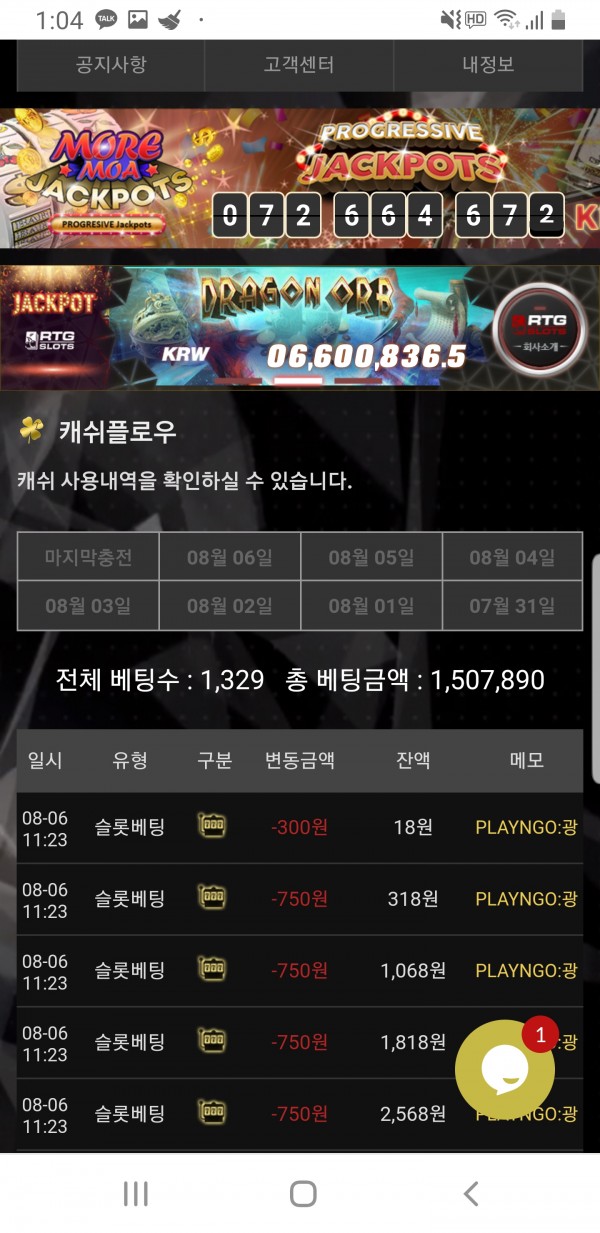Switch to the 고객센터 tab
The height and width of the screenshot is (1233, 600).
pyautogui.click(x=299, y=65)
